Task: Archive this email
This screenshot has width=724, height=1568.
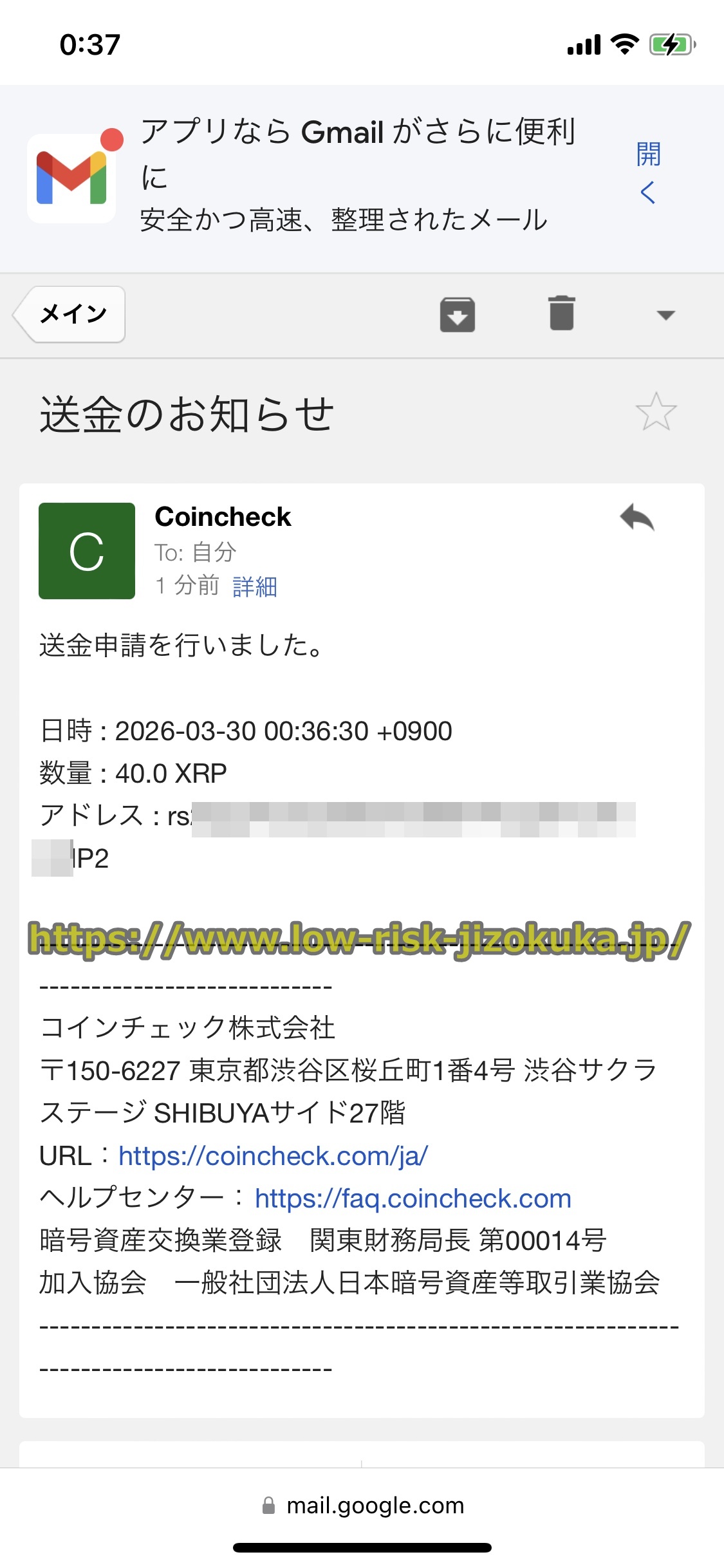Action: pos(457,315)
